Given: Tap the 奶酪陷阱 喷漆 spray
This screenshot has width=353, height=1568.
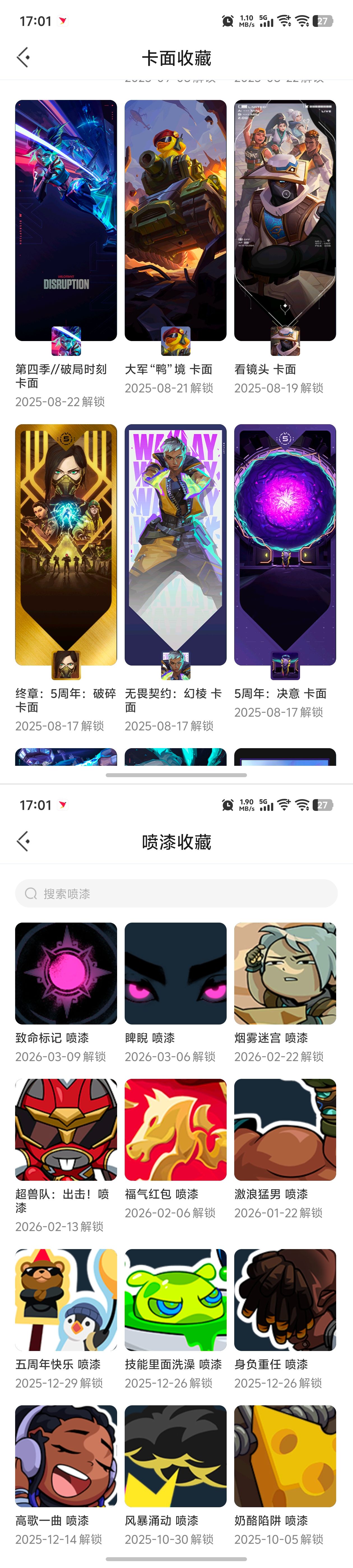Looking at the screenshot, I should pos(285,1456).
